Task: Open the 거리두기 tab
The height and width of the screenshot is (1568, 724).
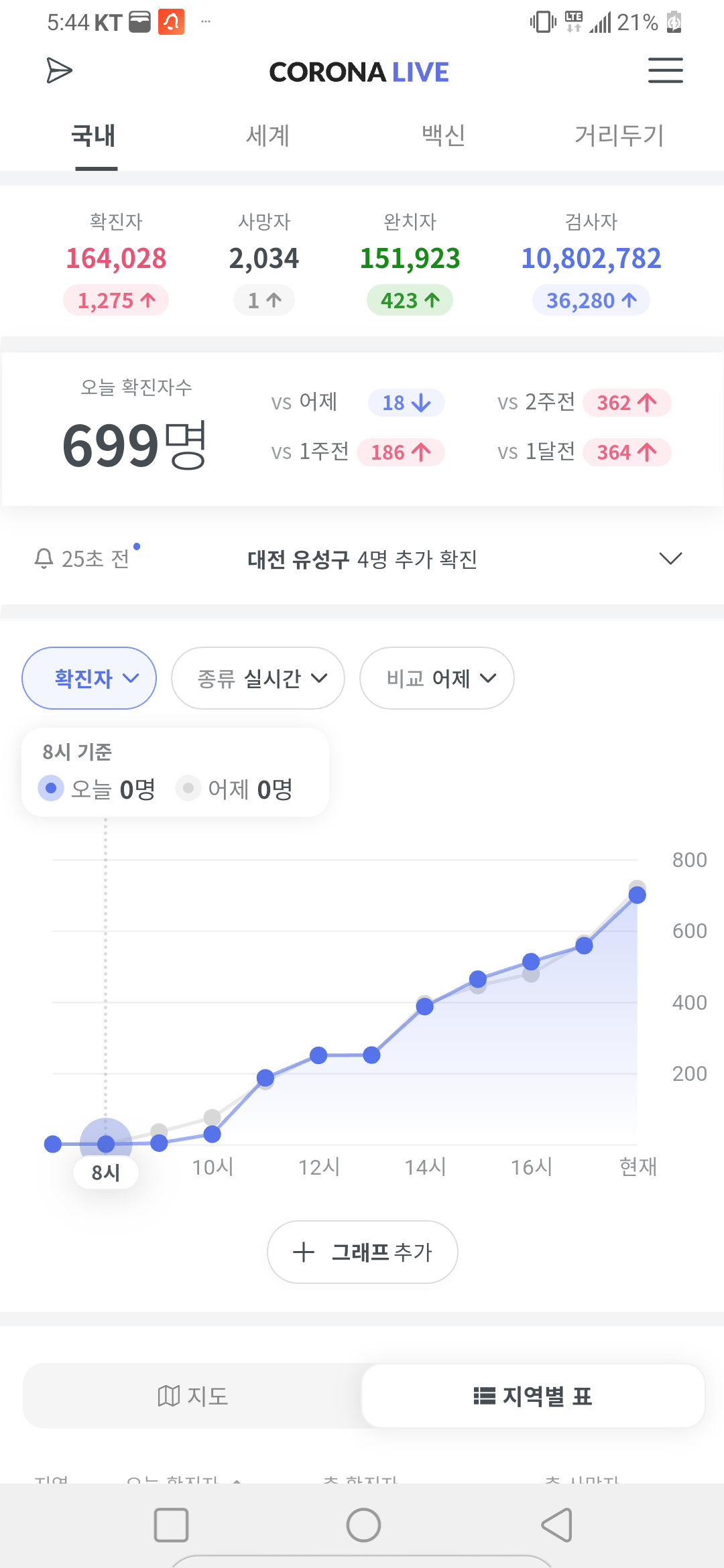Action: pyautogui.click(x=619, y=136)
